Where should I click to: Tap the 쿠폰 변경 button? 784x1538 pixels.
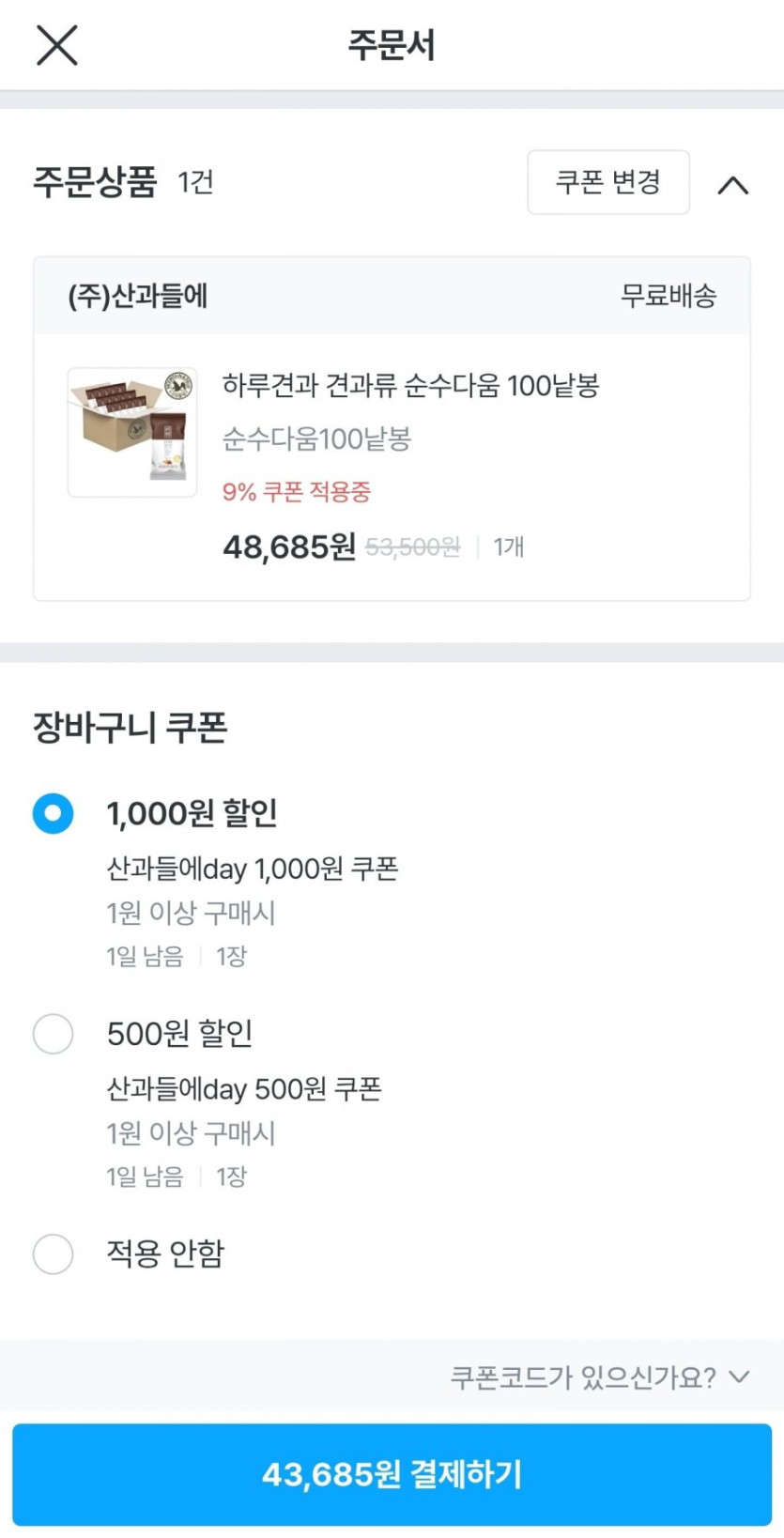pyautogui.click(x=607, y=182)
